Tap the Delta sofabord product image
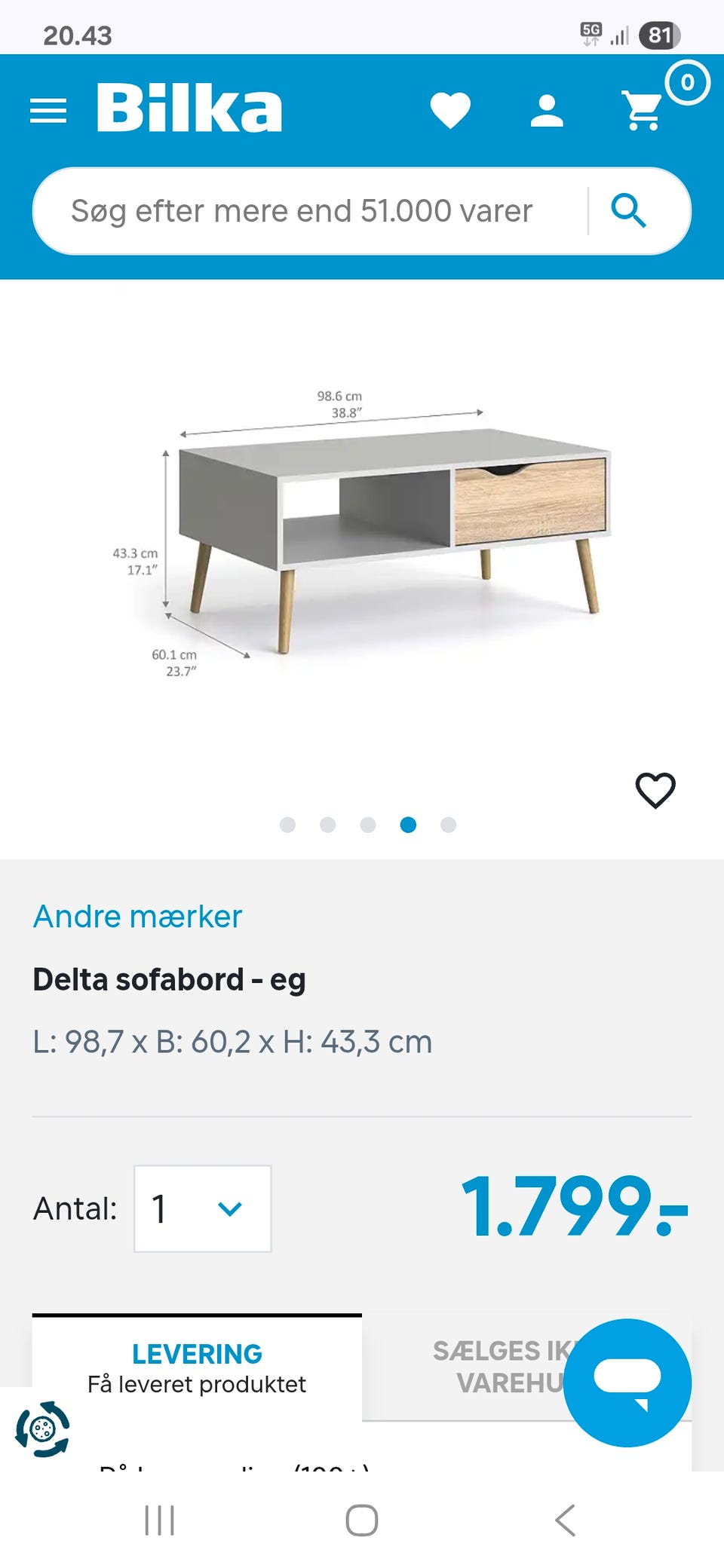 point(362,528)
